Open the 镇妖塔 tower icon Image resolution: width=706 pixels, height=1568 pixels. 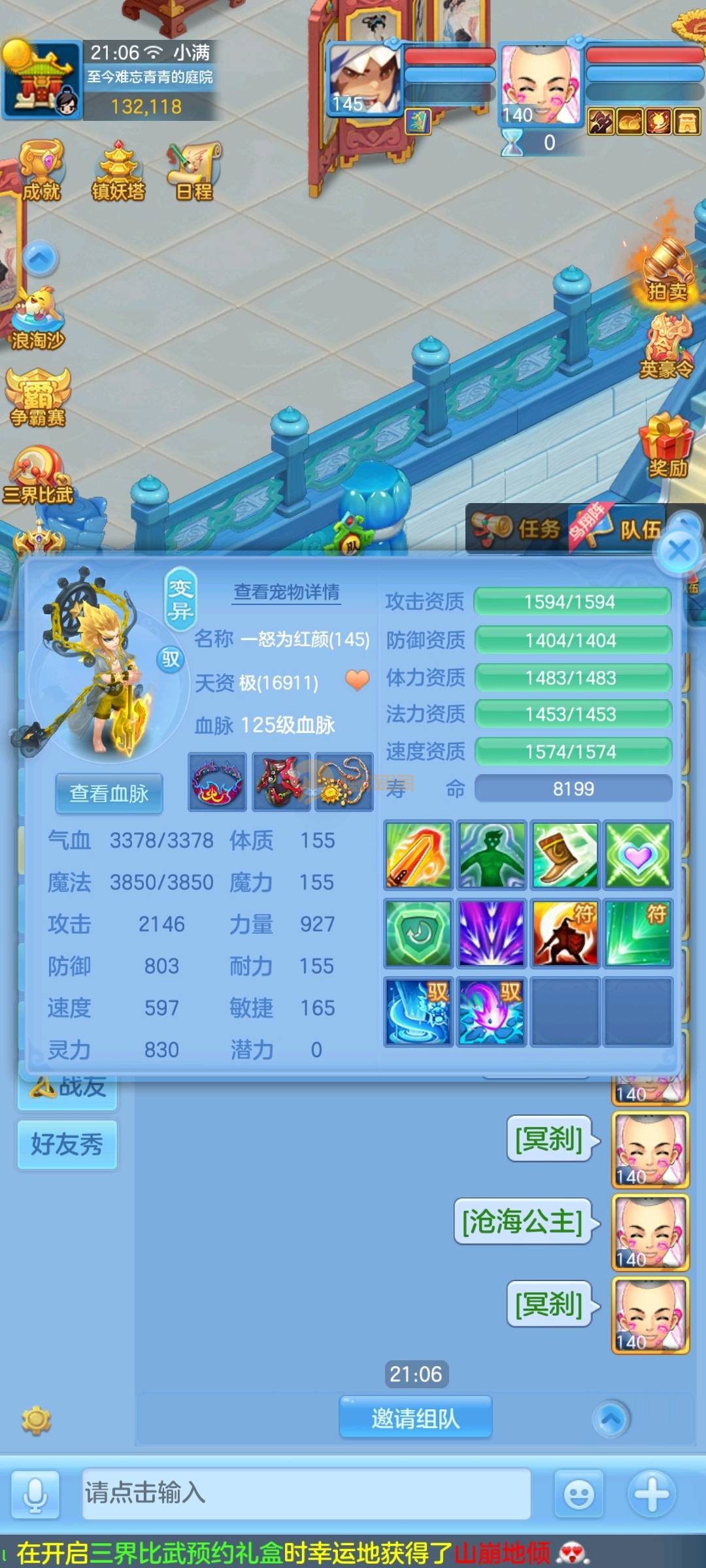[118, 171]
